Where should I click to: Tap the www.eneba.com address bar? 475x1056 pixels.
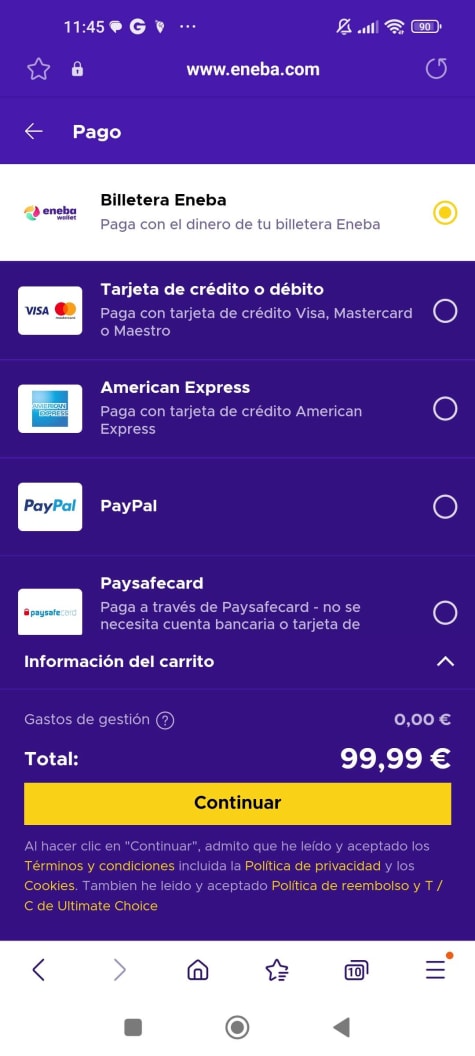(253, 69)
